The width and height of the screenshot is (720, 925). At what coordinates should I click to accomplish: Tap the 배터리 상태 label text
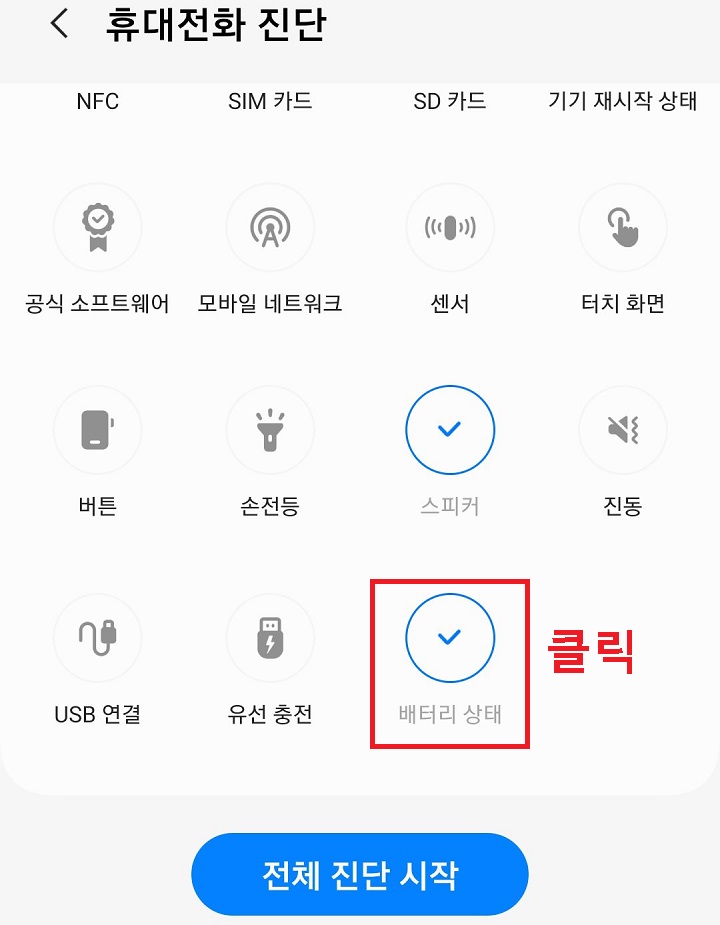coord(450,715)
